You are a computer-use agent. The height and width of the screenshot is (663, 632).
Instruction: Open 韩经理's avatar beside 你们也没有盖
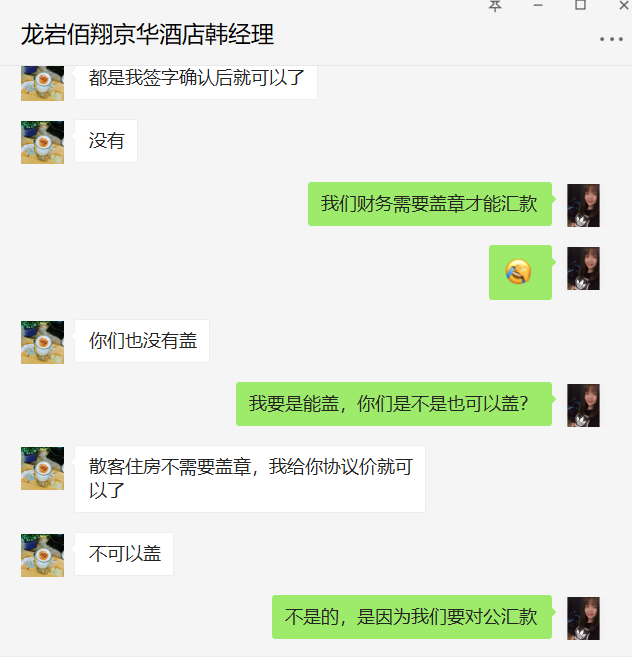(43, 342)
